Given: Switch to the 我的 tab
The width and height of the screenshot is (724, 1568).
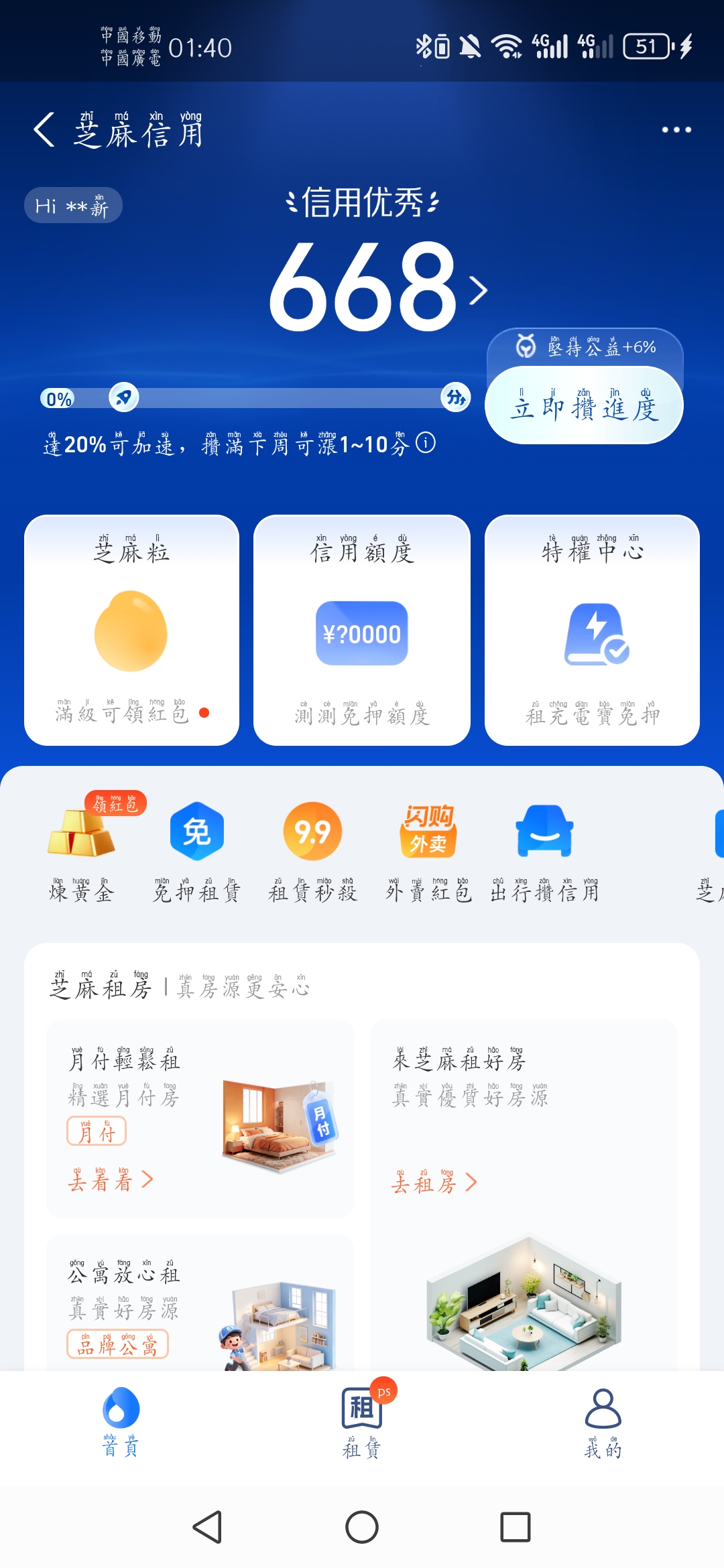Looking at the screenshot, I should (603, 1422).
